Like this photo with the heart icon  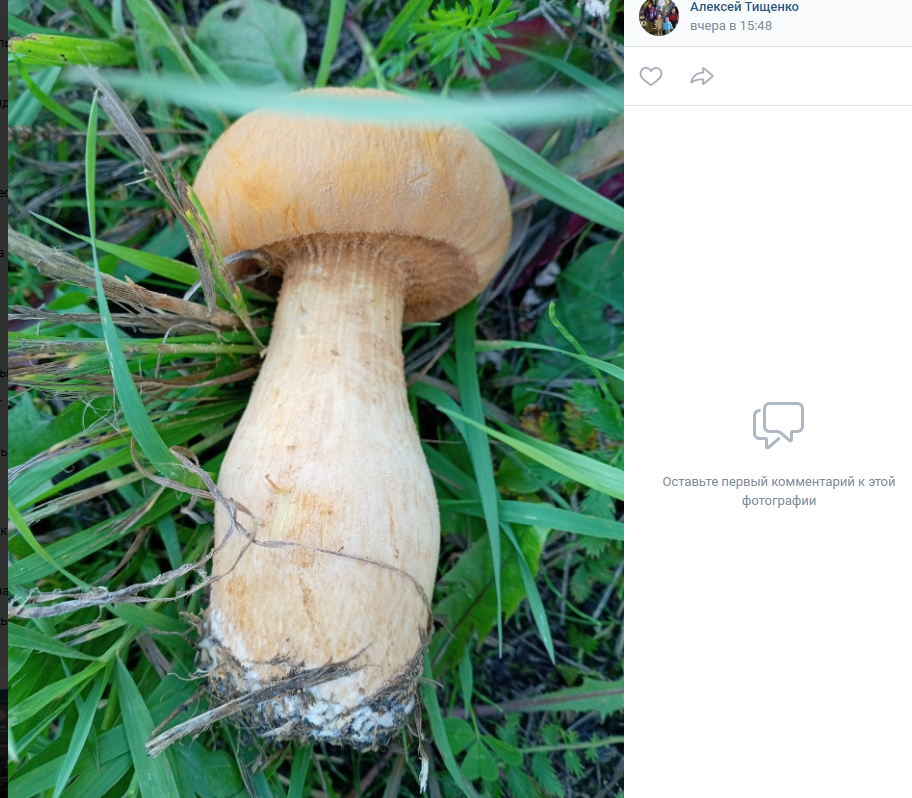click(651, 76)
